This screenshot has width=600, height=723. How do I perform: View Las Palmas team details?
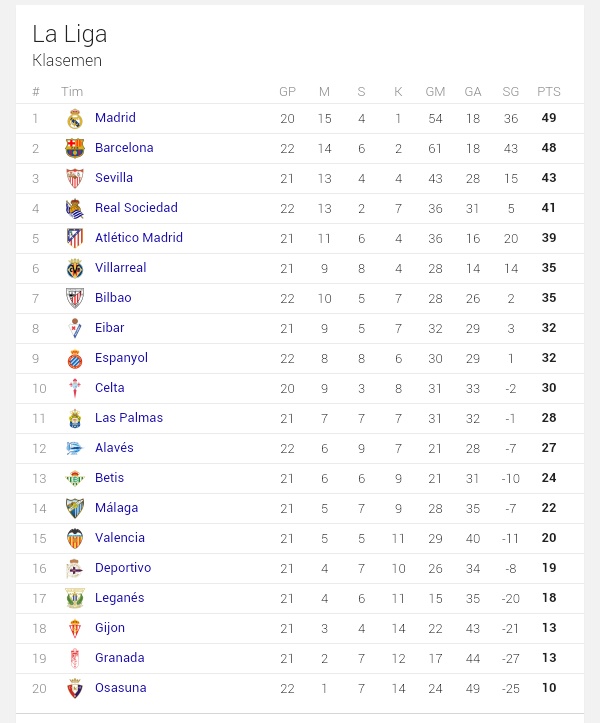coord(129,418)
